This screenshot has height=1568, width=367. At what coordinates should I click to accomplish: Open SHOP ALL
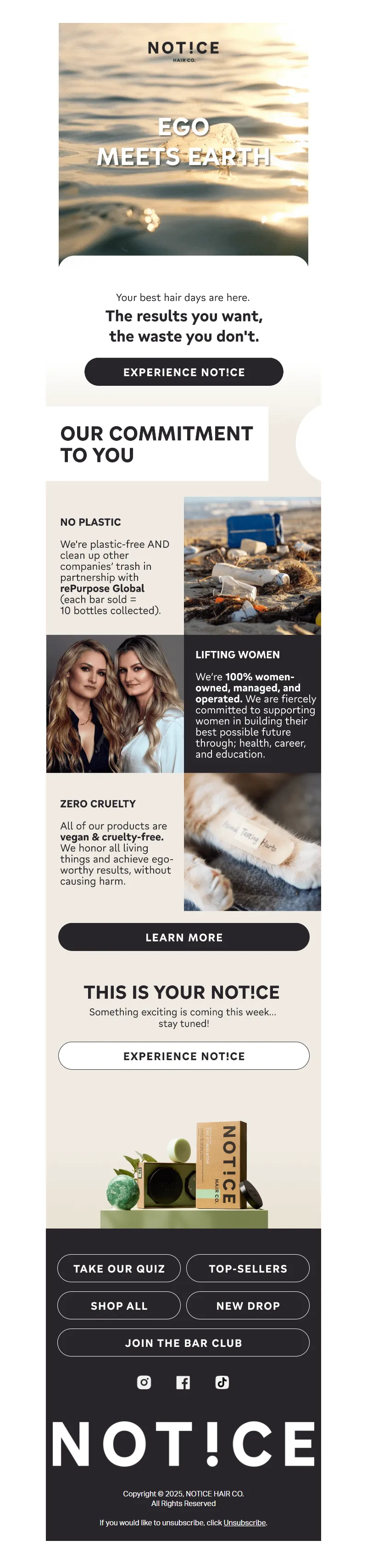point(119,1305)
